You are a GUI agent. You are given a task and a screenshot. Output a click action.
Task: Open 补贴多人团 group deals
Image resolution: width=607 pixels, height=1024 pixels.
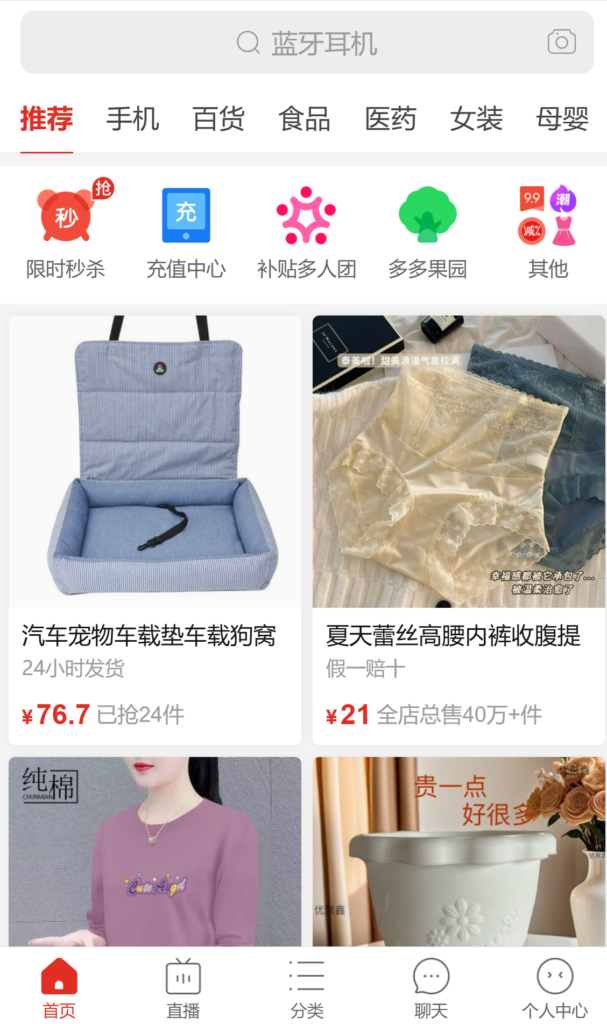coord(306,231)
